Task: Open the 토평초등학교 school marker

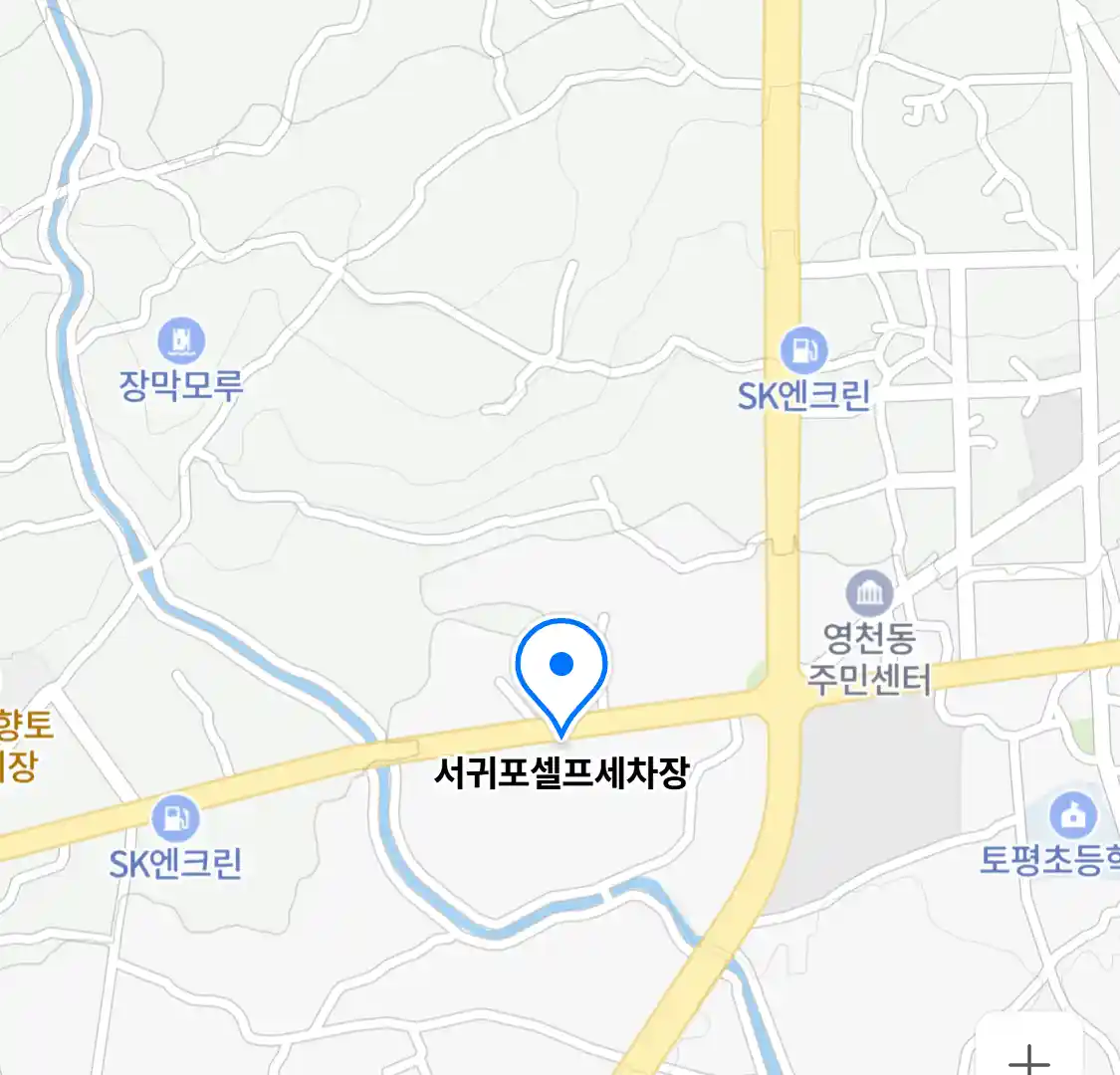Action: tap(1073, 816)
